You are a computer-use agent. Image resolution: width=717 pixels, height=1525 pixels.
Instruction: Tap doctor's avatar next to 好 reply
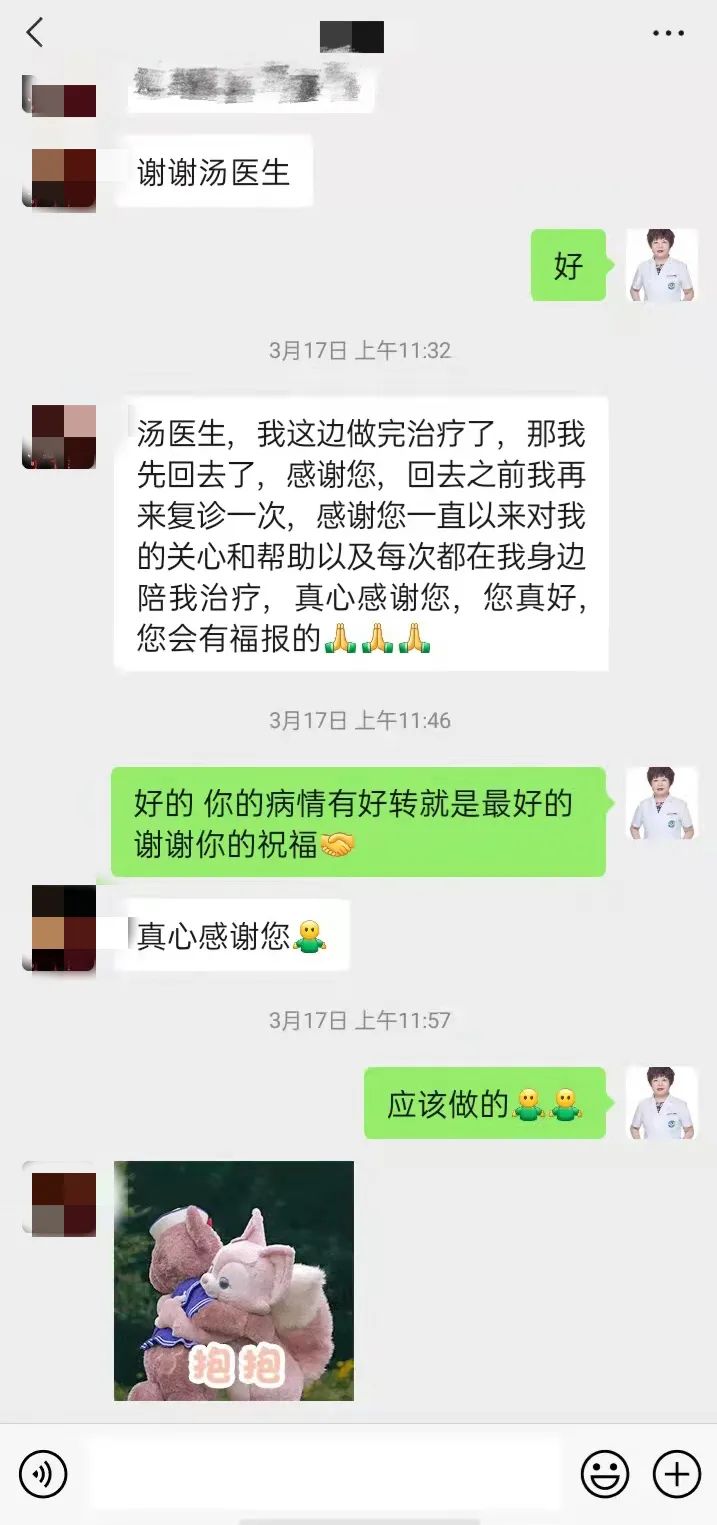tap(661, 265)
